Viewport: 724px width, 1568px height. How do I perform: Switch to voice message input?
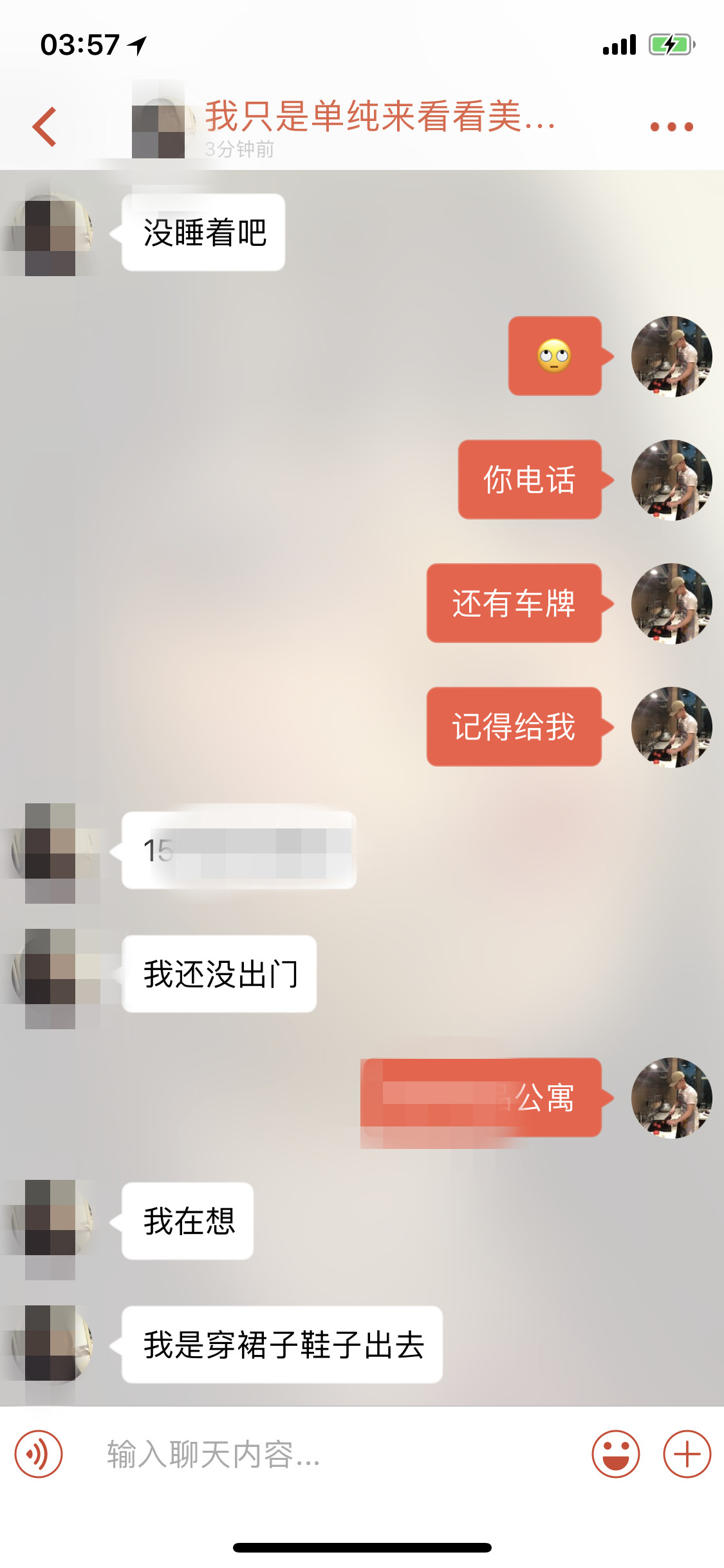point(39,1454)
